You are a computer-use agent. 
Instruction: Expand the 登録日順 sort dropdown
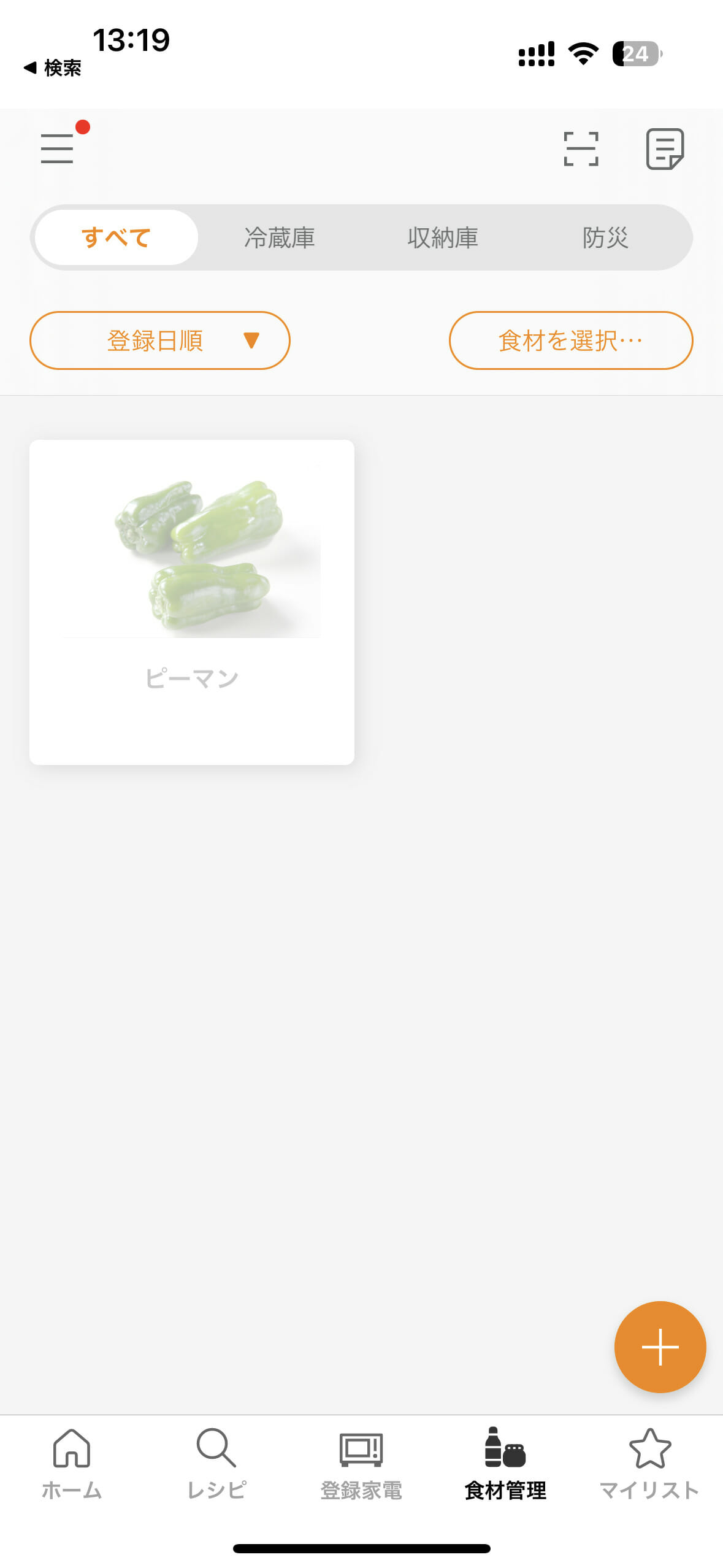coord(159,340)
